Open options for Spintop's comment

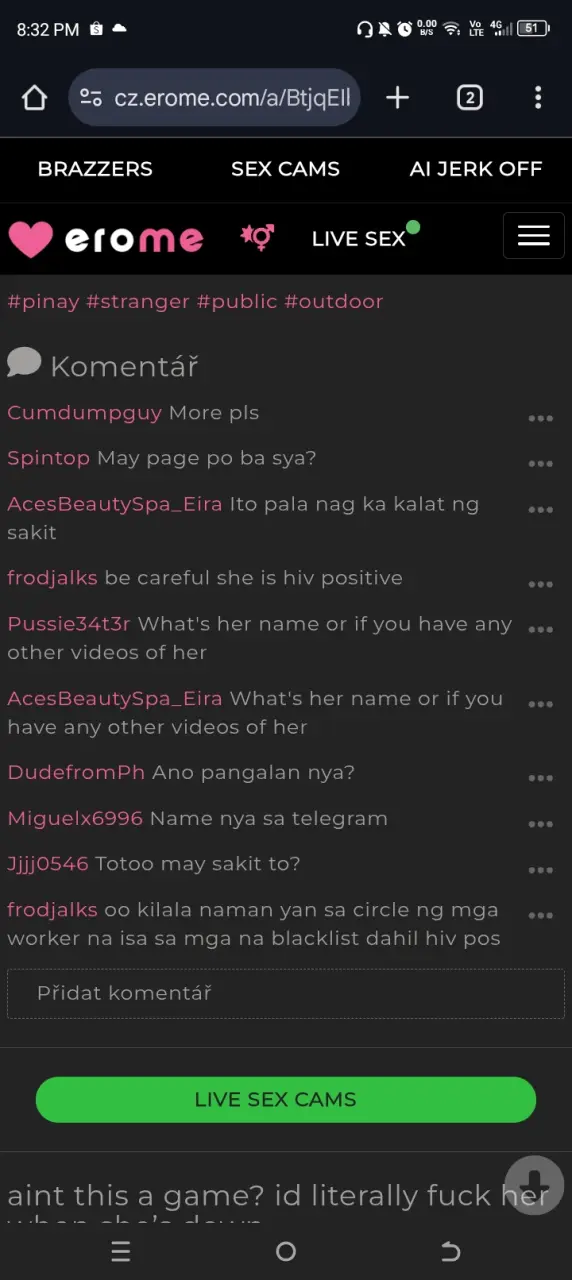[541, 464]
